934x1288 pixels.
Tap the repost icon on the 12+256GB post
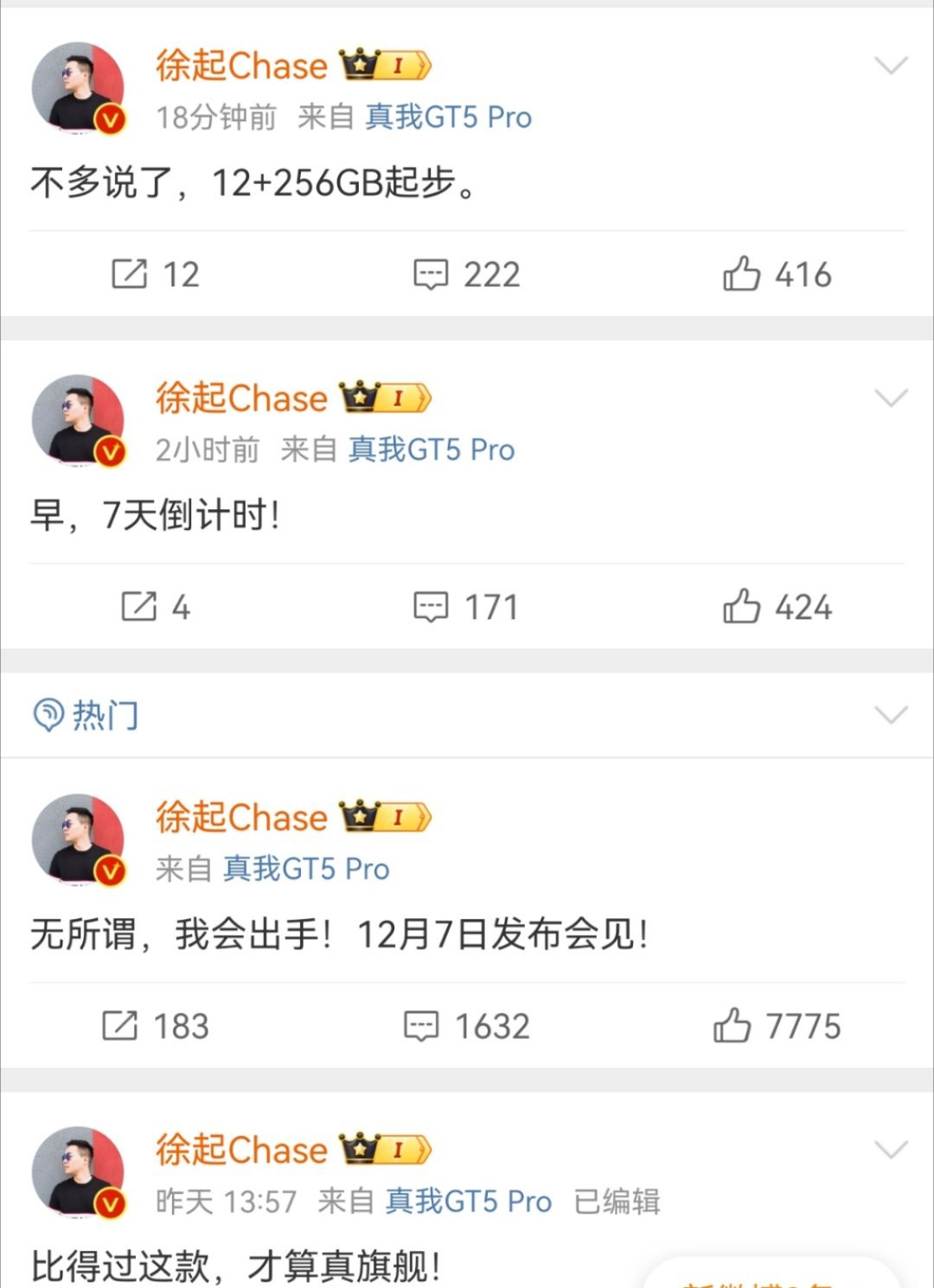131,274
